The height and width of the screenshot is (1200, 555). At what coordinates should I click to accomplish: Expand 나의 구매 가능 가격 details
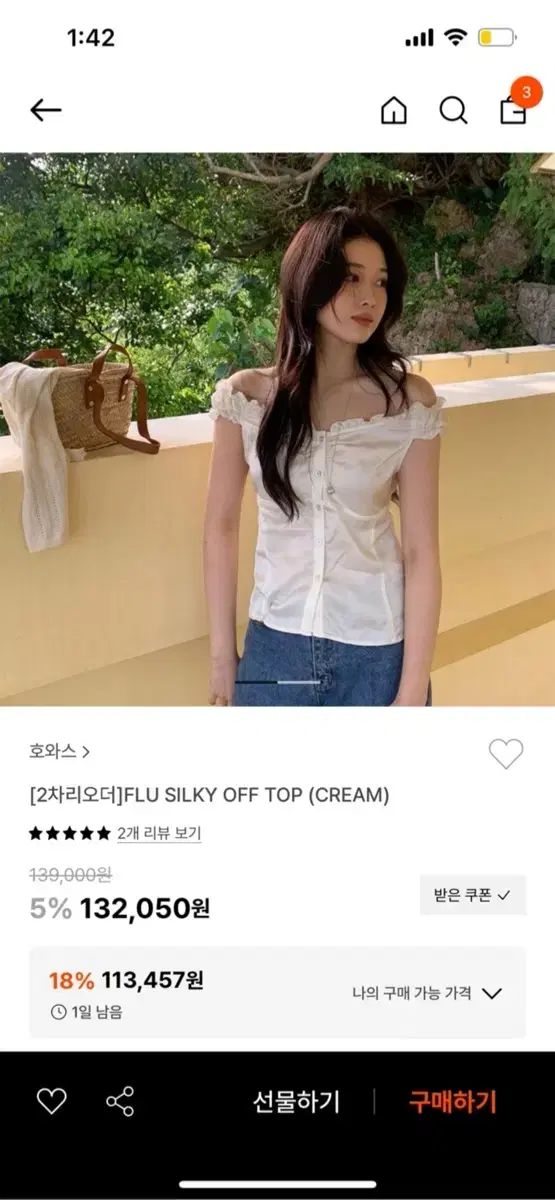point(427,993)
